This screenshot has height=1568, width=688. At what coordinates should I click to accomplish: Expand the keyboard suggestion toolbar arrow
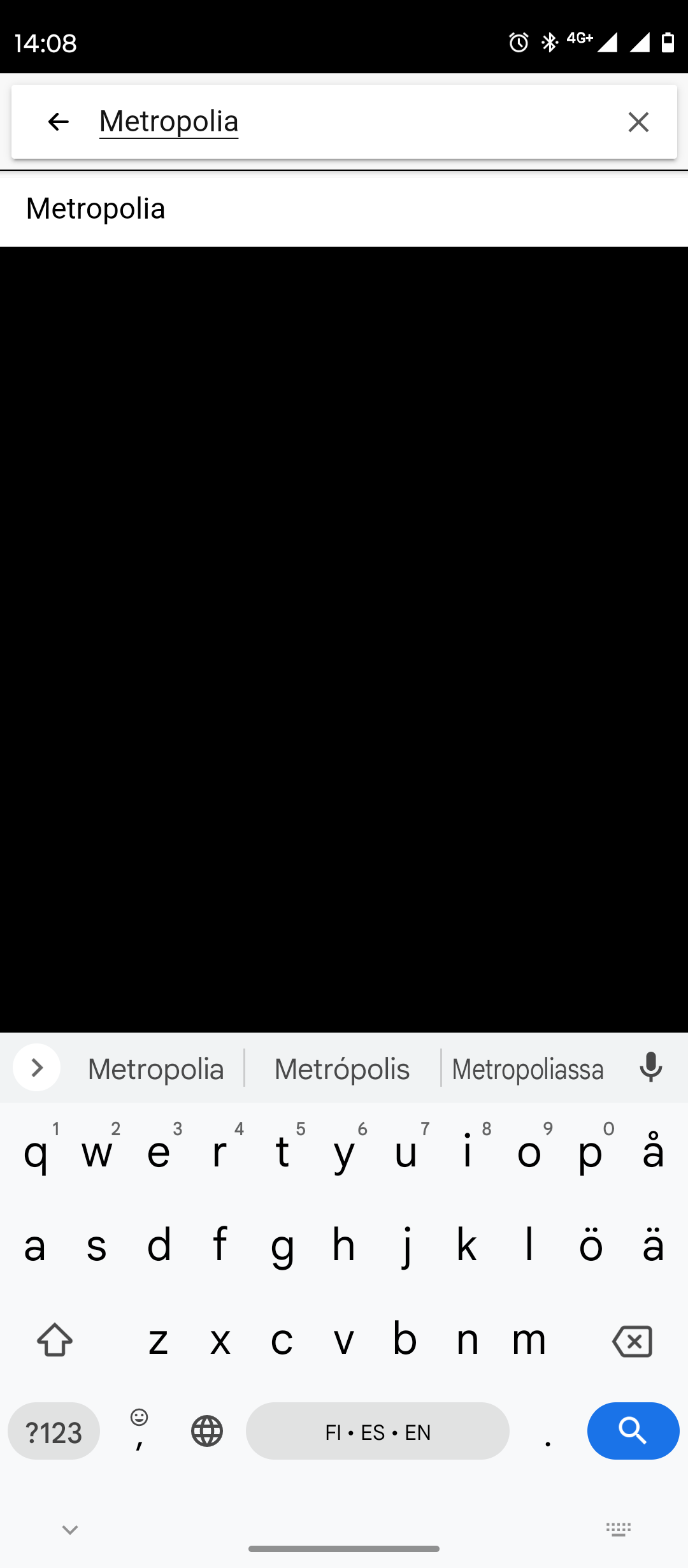[x=36, y=1068]
